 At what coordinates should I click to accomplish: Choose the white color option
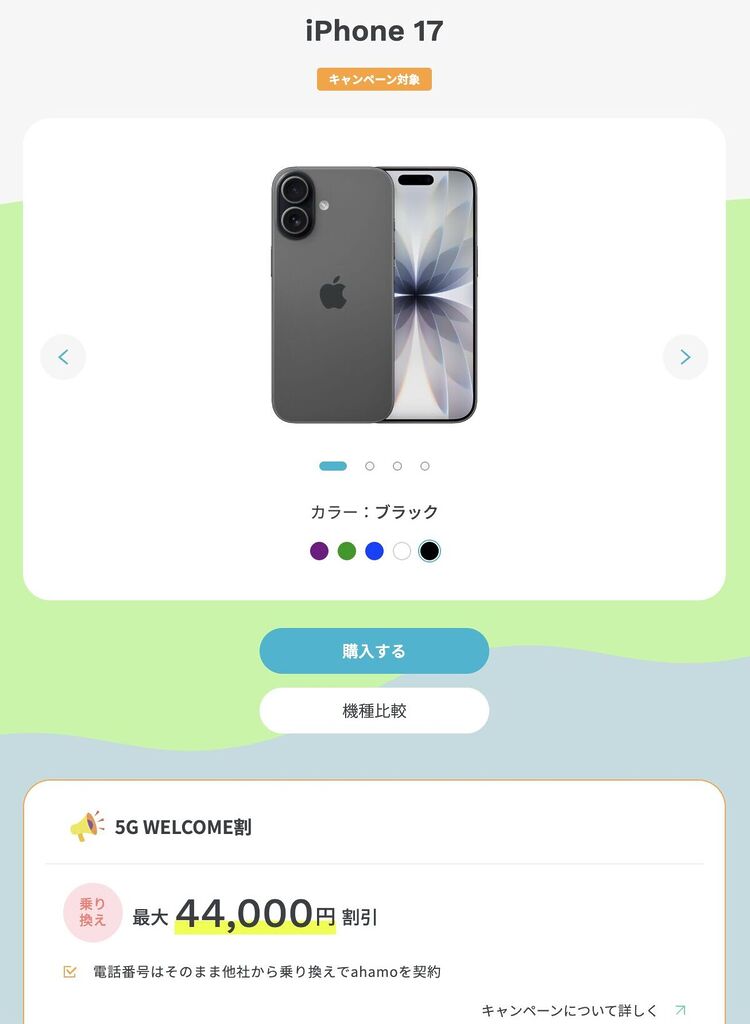(x=402, y=551)
